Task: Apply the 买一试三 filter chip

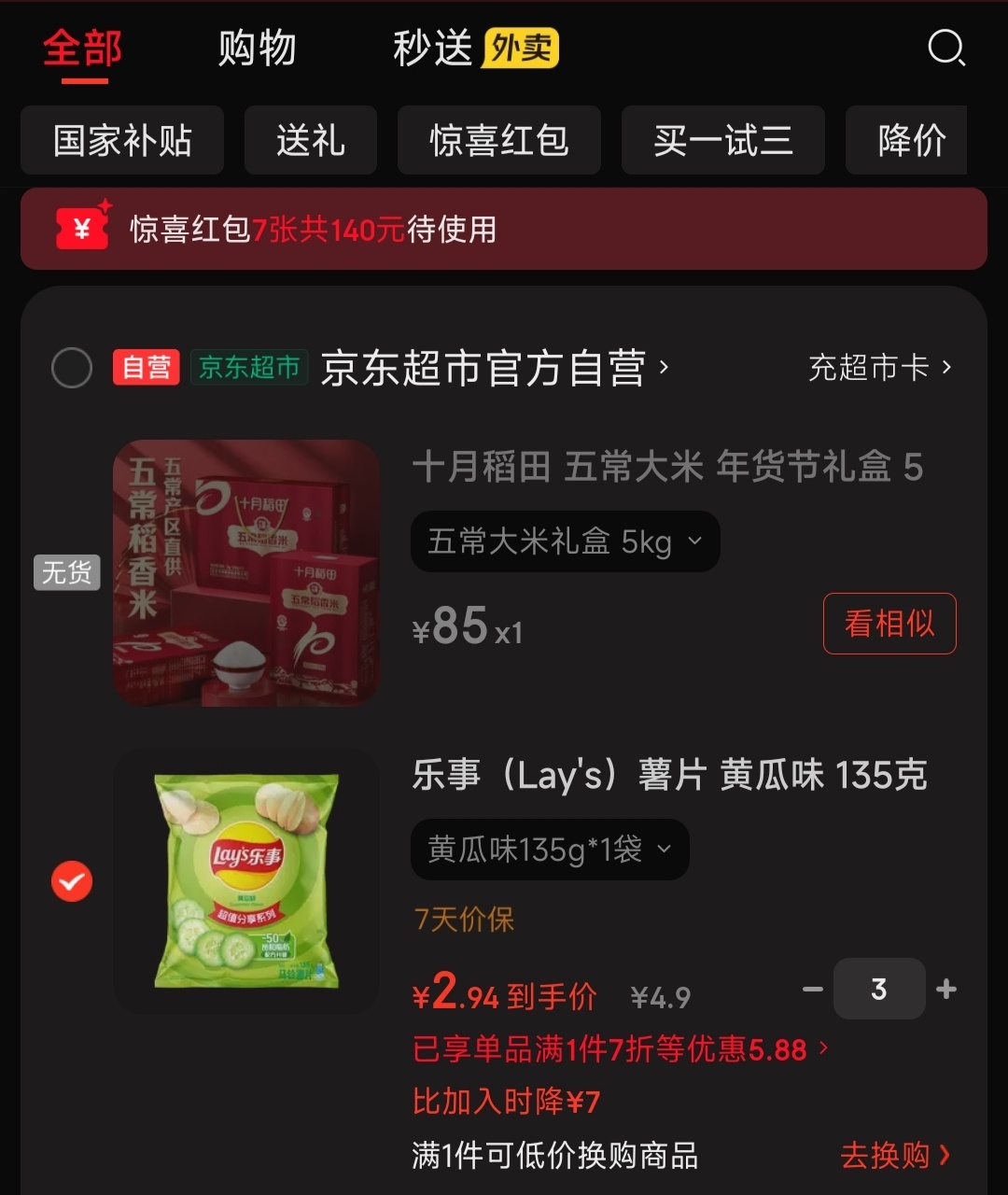Action: [x=723, y=141]
